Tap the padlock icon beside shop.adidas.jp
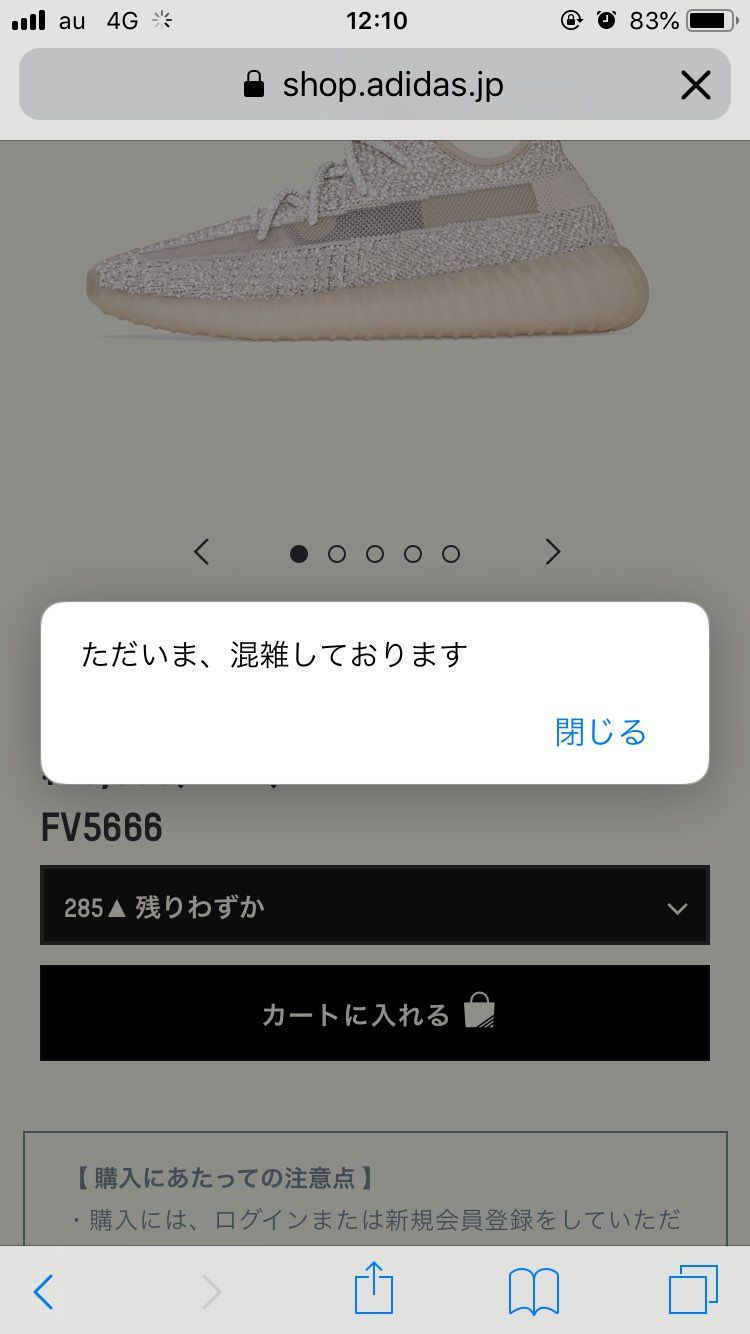The height and width of the screenshot is (1334, 750). pyautogui.click(x=252, y=84)
